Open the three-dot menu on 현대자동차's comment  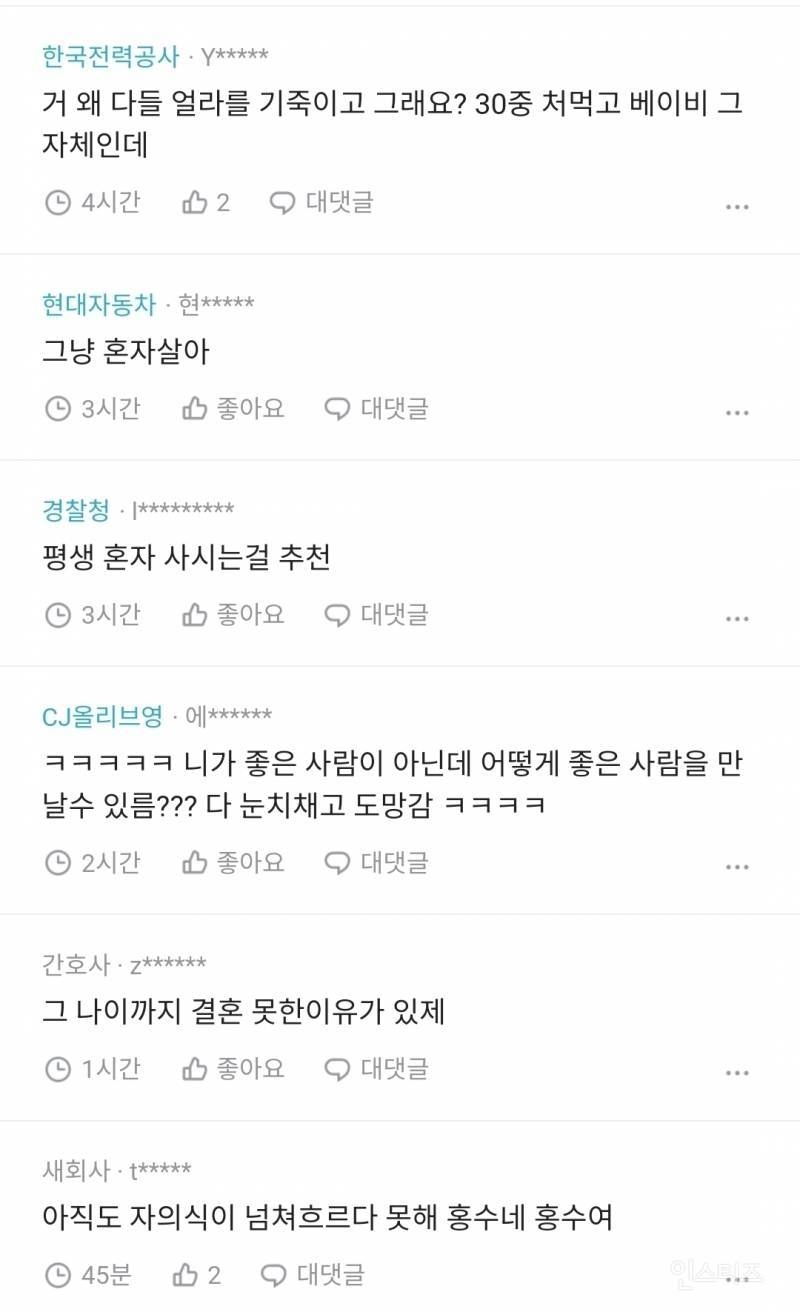point(736,411)
